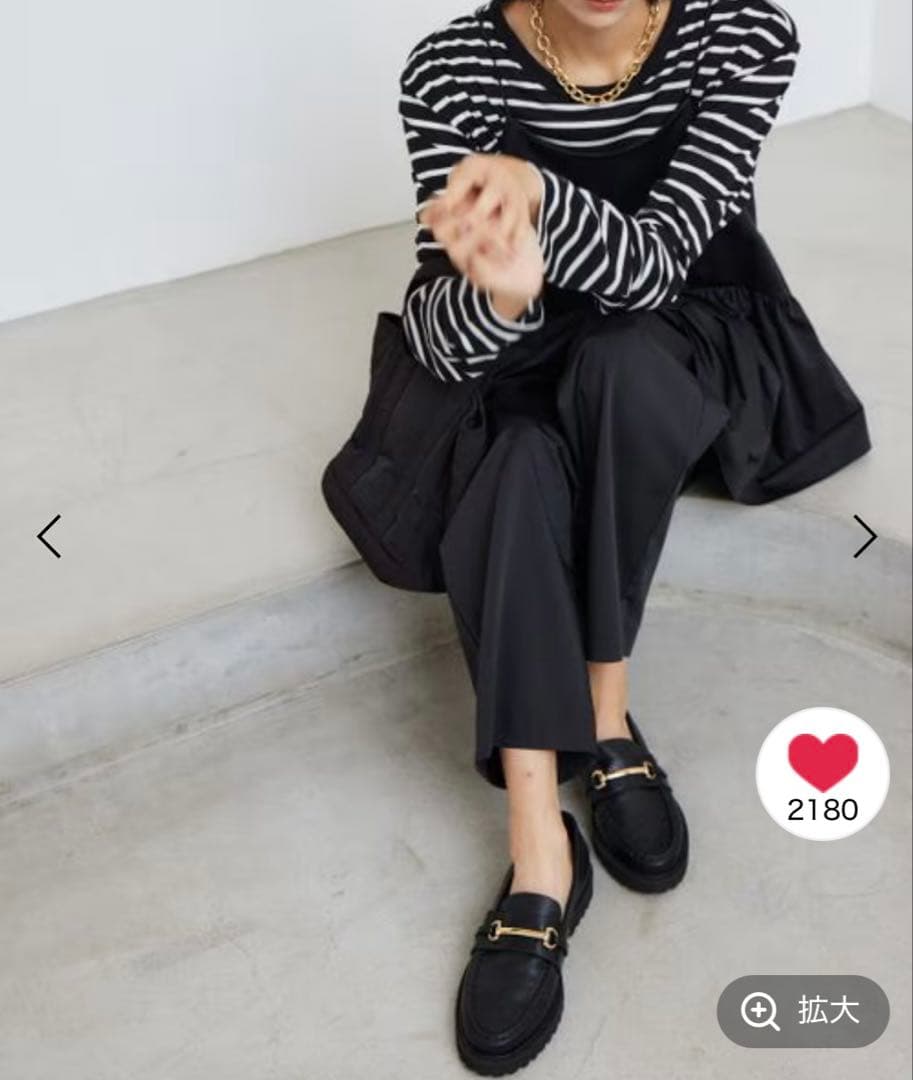Like this item with the heart button

click(822, 773)
